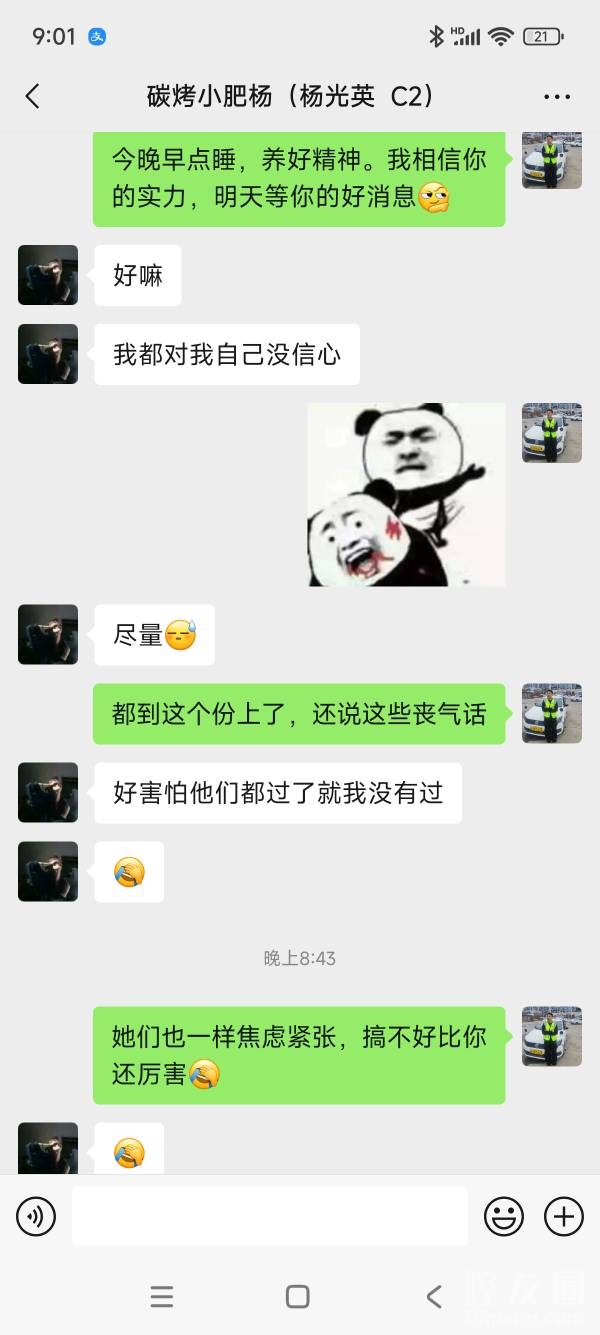
Task: Open the emoji picker
Action: (504, 1216)
